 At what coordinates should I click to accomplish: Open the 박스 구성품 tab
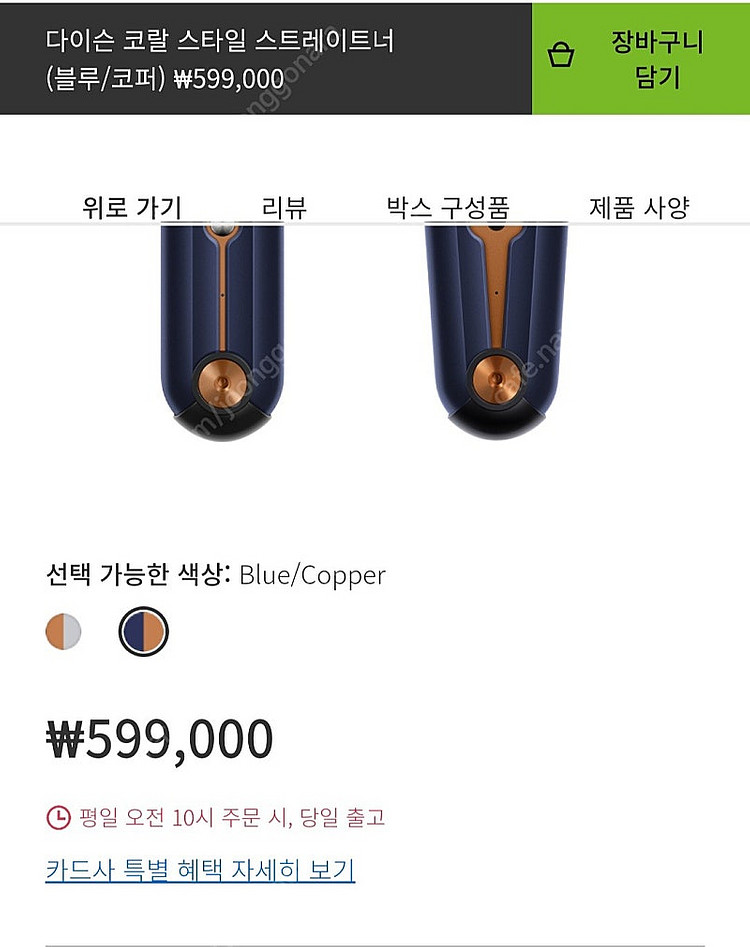(x=448, y=208)
